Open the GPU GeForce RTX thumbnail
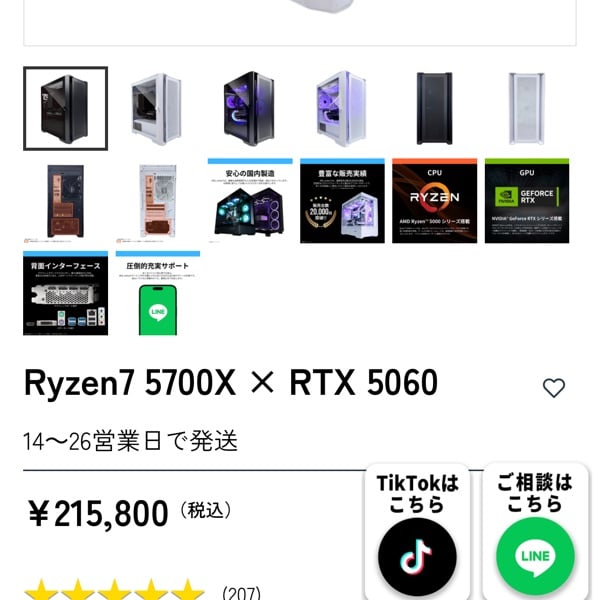Viewport: 600px width, 600px height. pyautogui.click(x=526, y=200)
